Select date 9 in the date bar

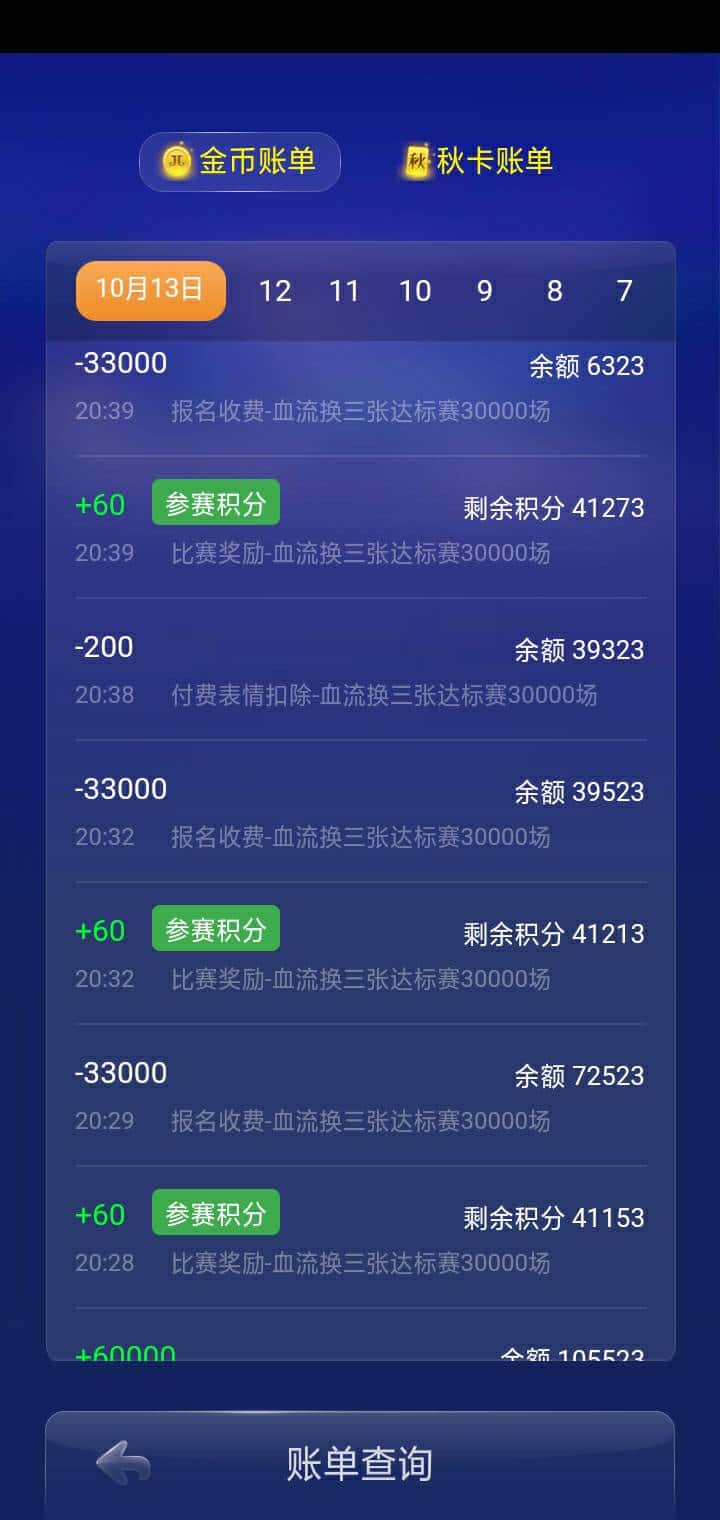pos(484,290)
